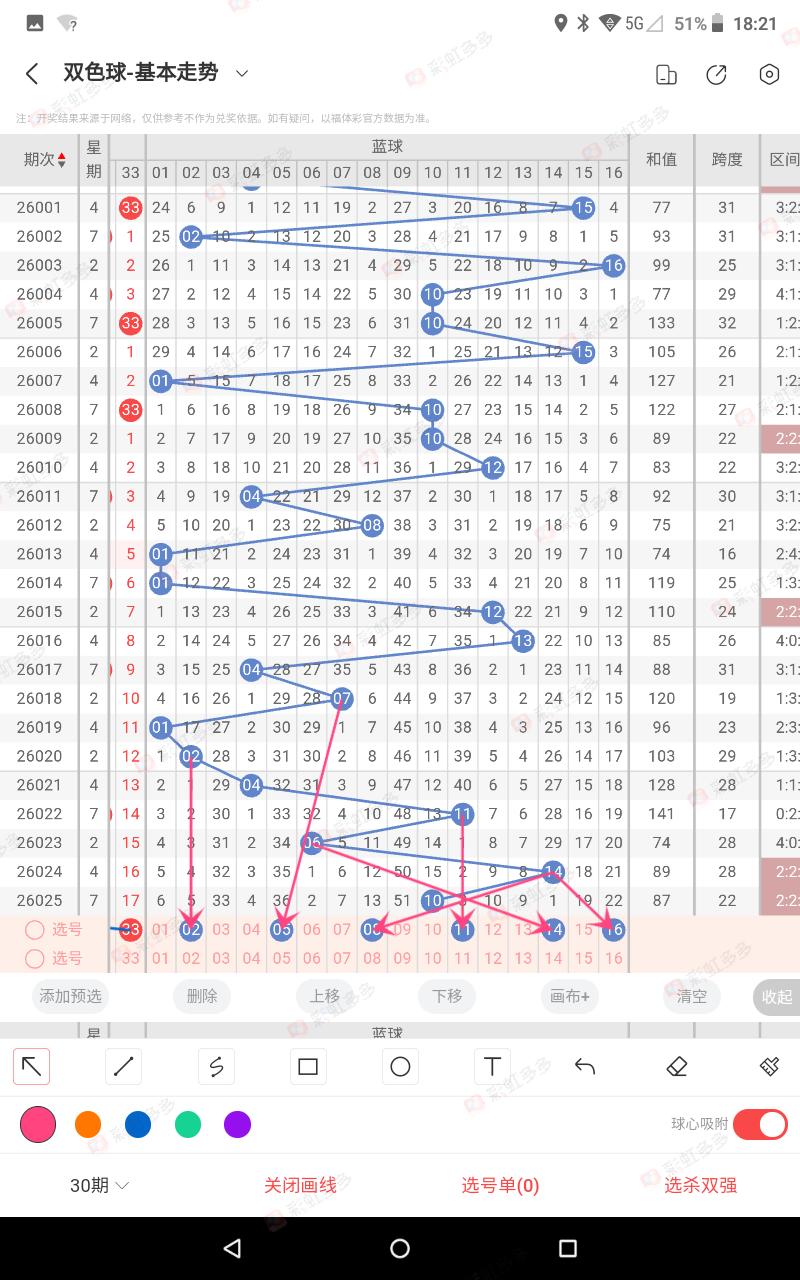Tap the 添加预选 button
Image resolution: width=800 pixels, height=1280 pixels.
[70, 996]
